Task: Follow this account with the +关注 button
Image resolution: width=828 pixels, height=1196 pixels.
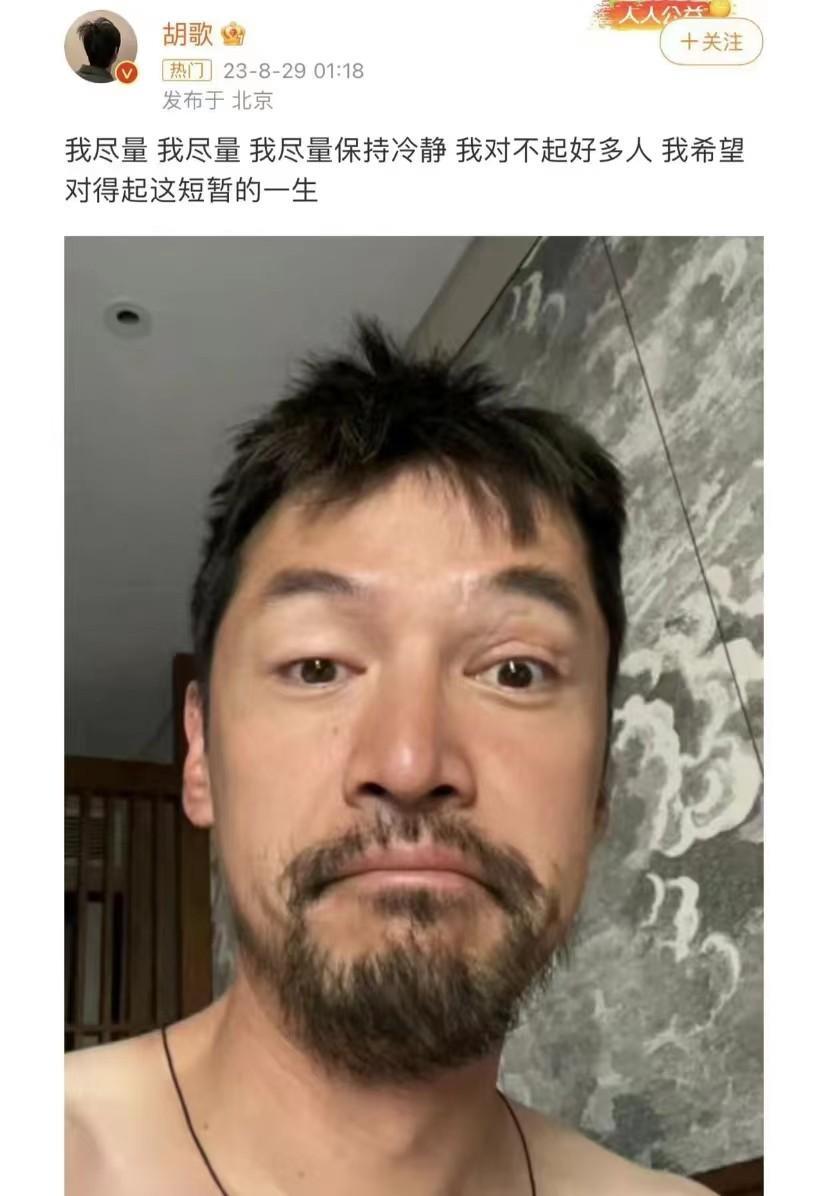Action: [711, 42]
